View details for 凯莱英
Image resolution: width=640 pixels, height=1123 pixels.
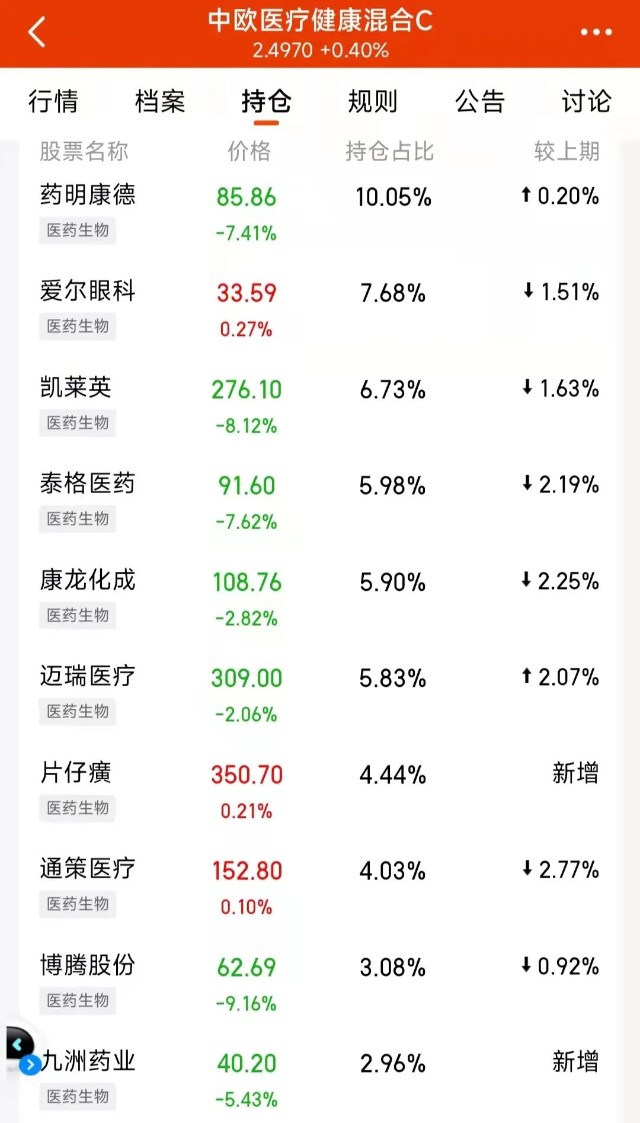[x=320, y=405]
